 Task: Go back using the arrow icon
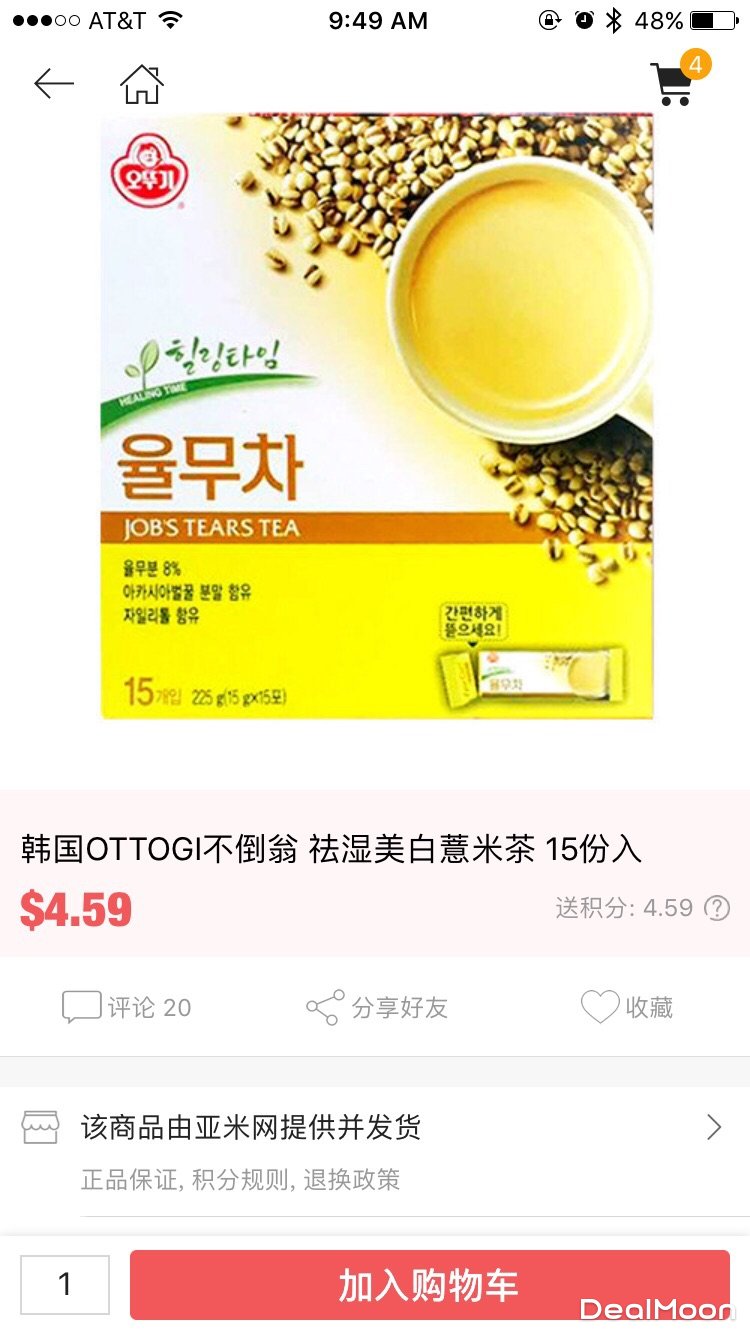coord(54,84)
